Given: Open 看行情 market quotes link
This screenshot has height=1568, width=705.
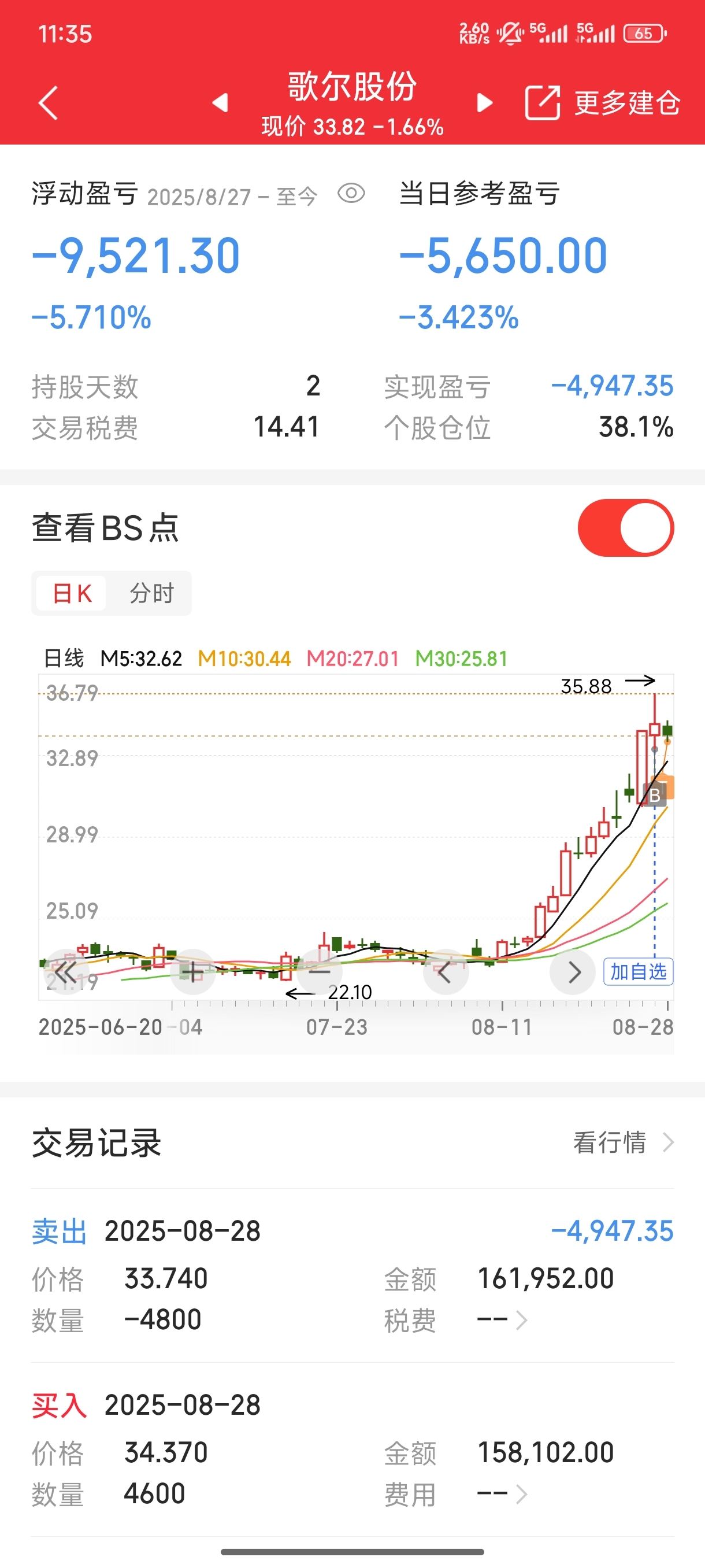Looking at the screenshot, I should pos(624,1142).
